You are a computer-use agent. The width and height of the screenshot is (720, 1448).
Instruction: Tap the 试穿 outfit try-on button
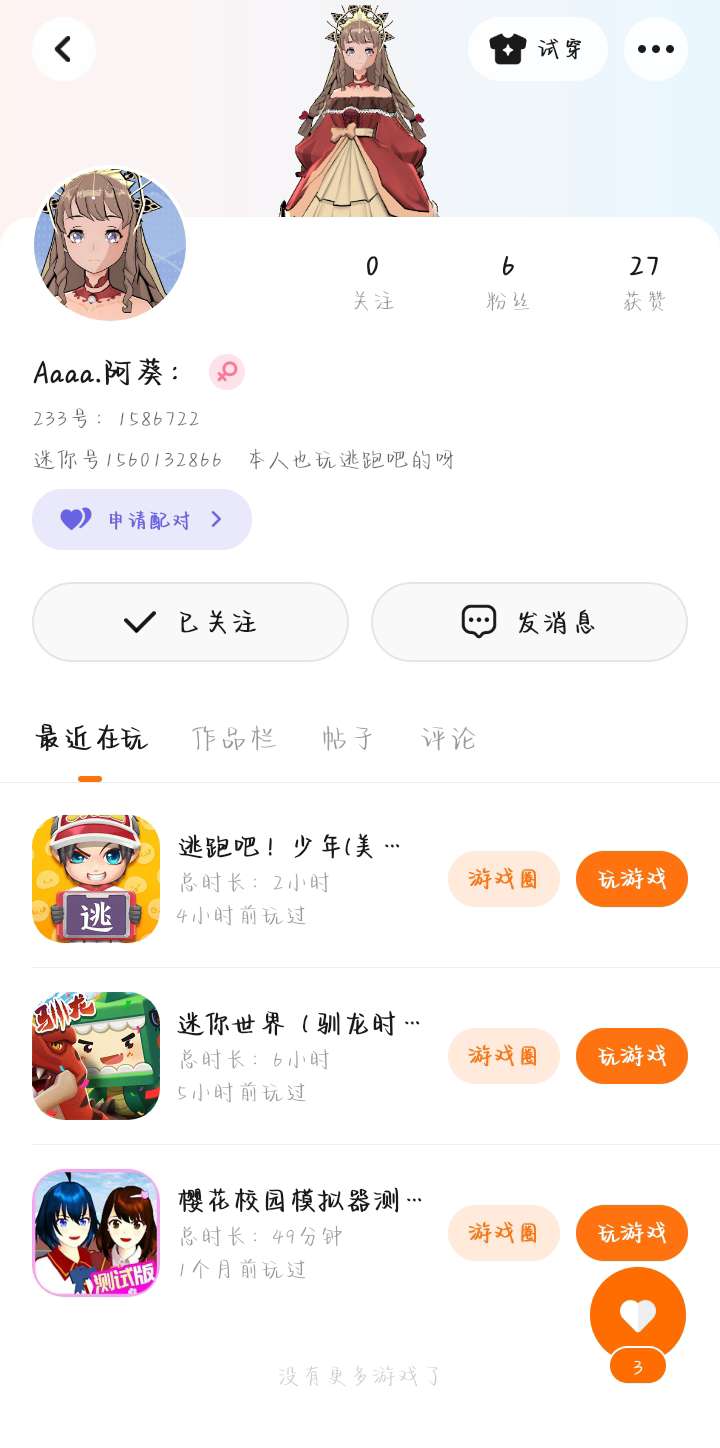(x=538, y=49)
